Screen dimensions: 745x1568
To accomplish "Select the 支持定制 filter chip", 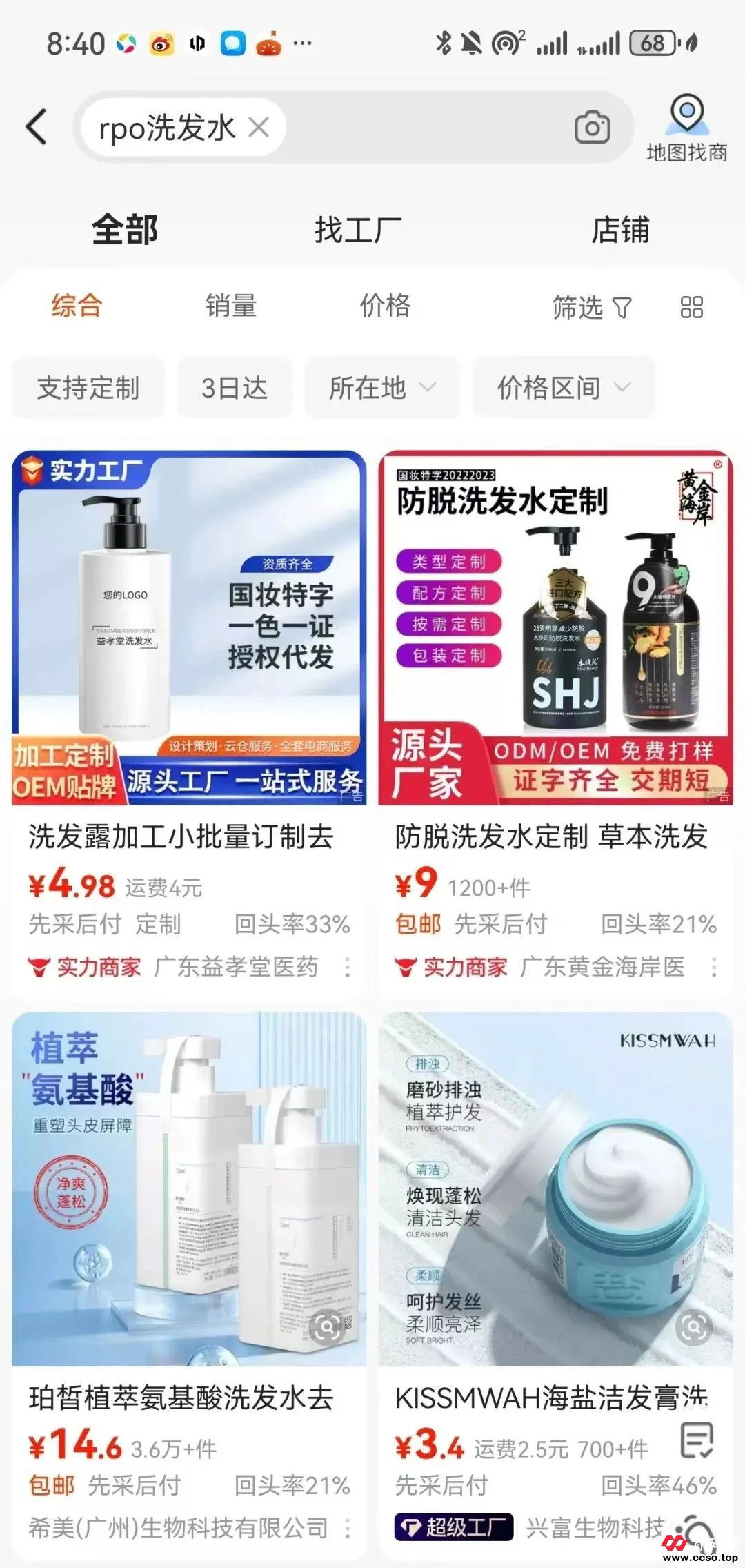I will (x=88, y=388).
